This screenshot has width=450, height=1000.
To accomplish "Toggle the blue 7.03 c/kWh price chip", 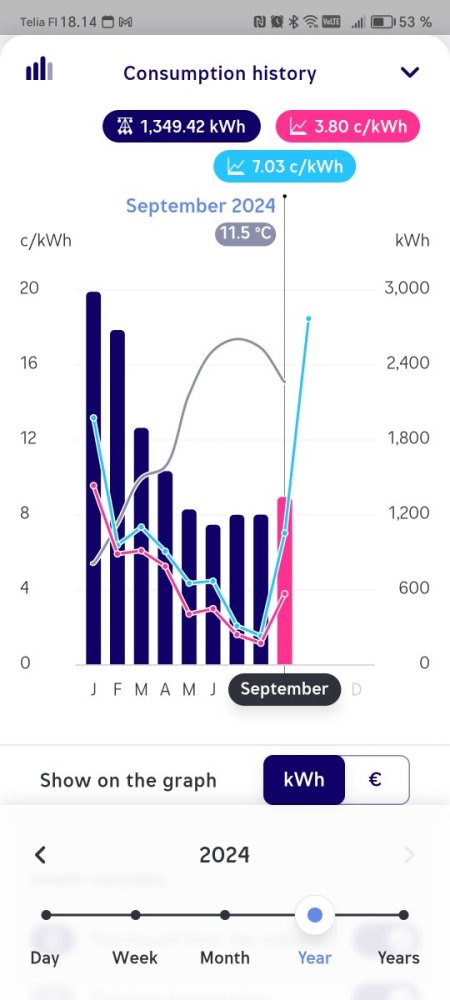I will pos(284,167).
